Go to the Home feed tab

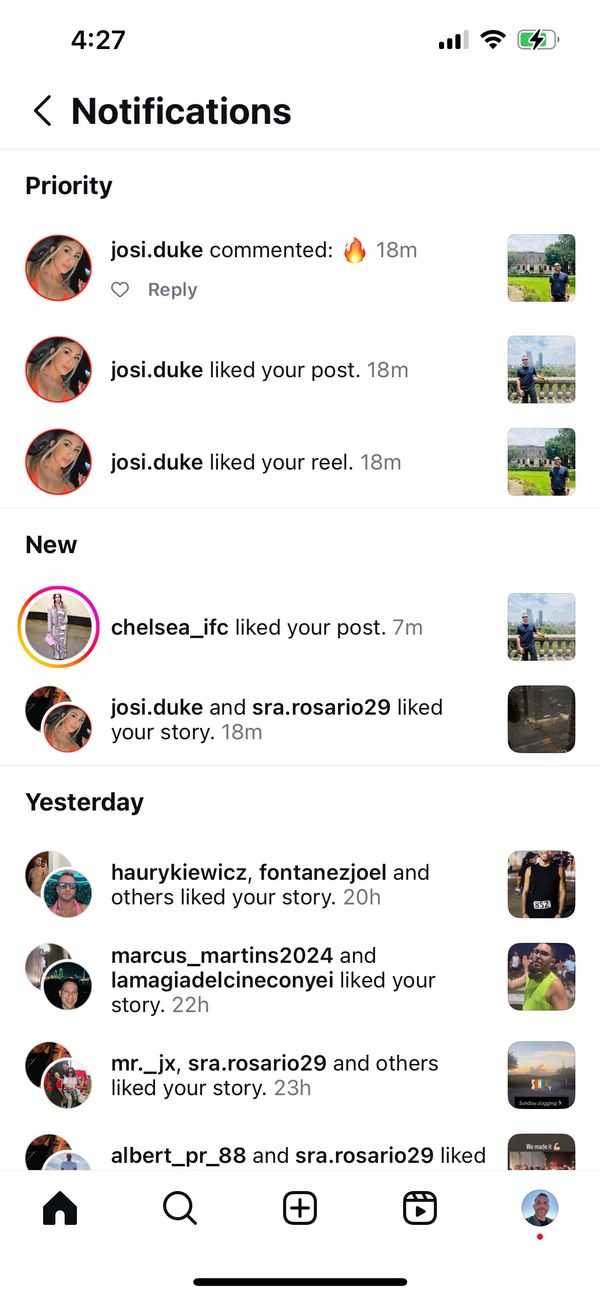(60, 1209)
